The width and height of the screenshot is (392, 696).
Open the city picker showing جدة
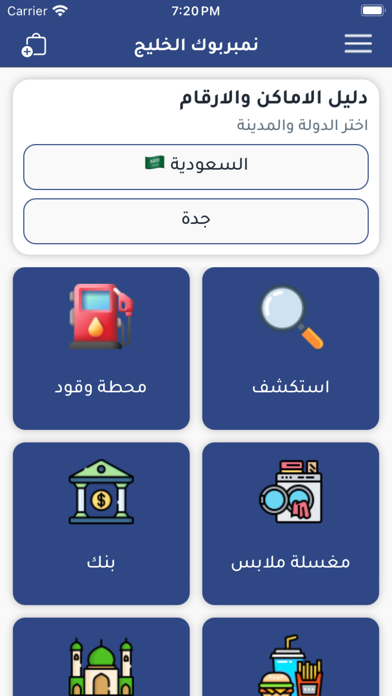pos(196,221)
